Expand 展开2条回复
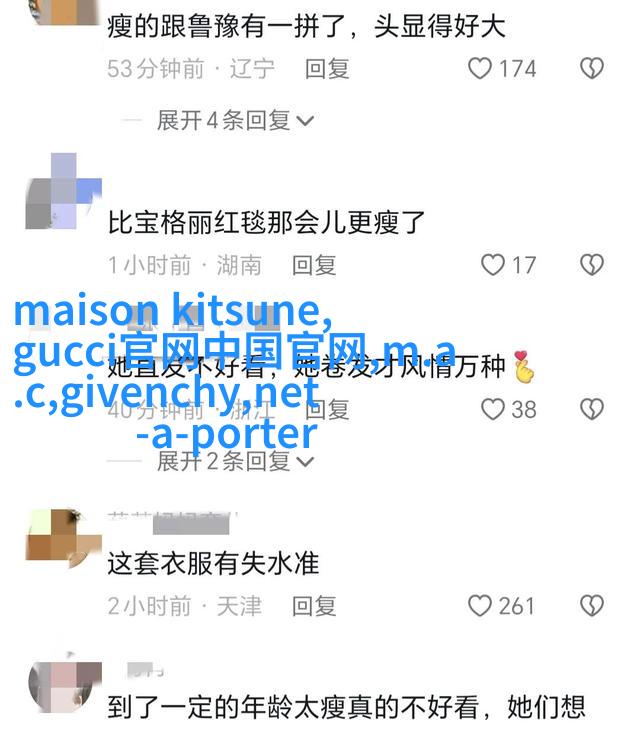Viewport: 640px width, 732px height. point(235,461)
